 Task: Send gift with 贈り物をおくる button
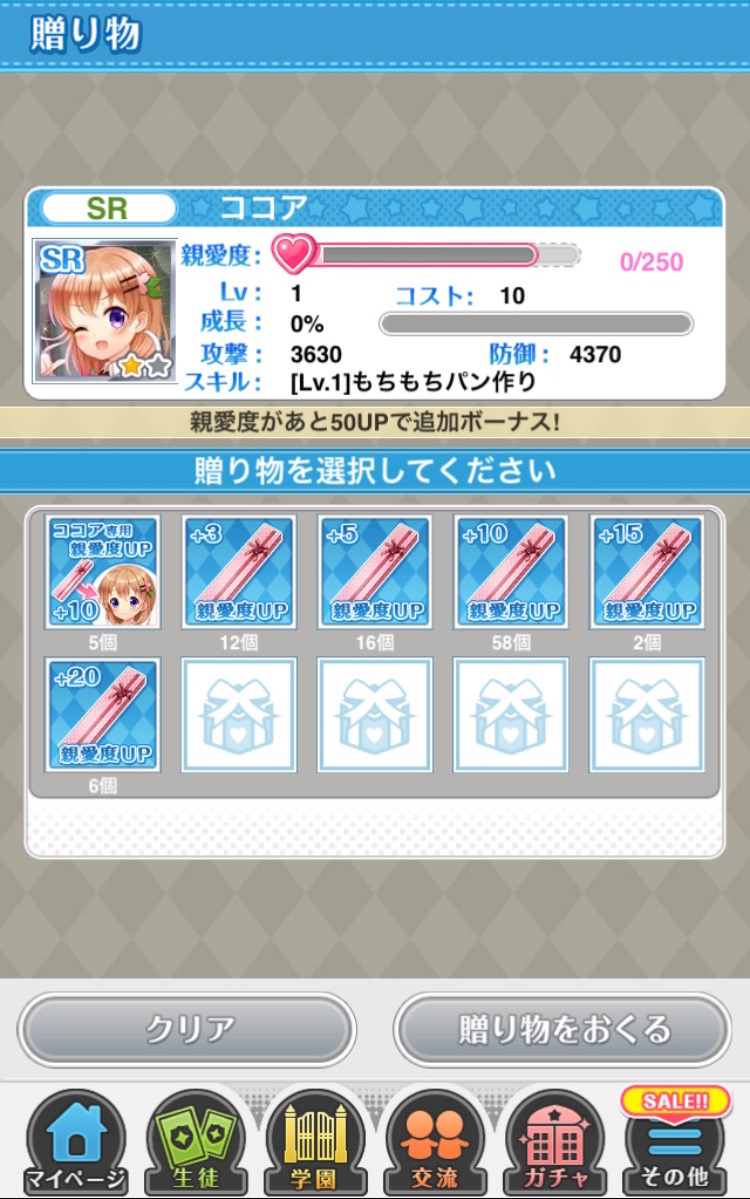pos(563,1028)
